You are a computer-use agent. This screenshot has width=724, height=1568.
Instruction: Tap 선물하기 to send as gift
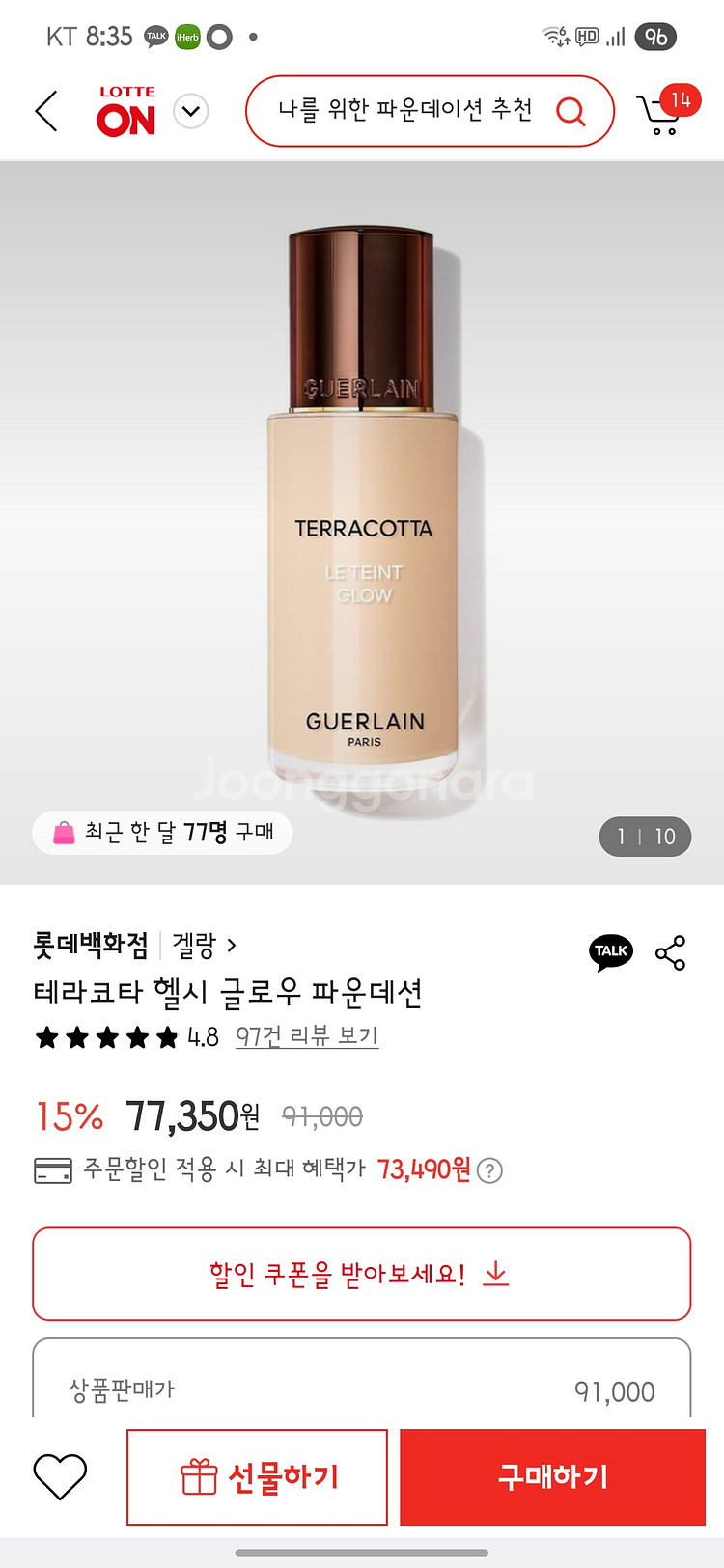pos(258,1477)
